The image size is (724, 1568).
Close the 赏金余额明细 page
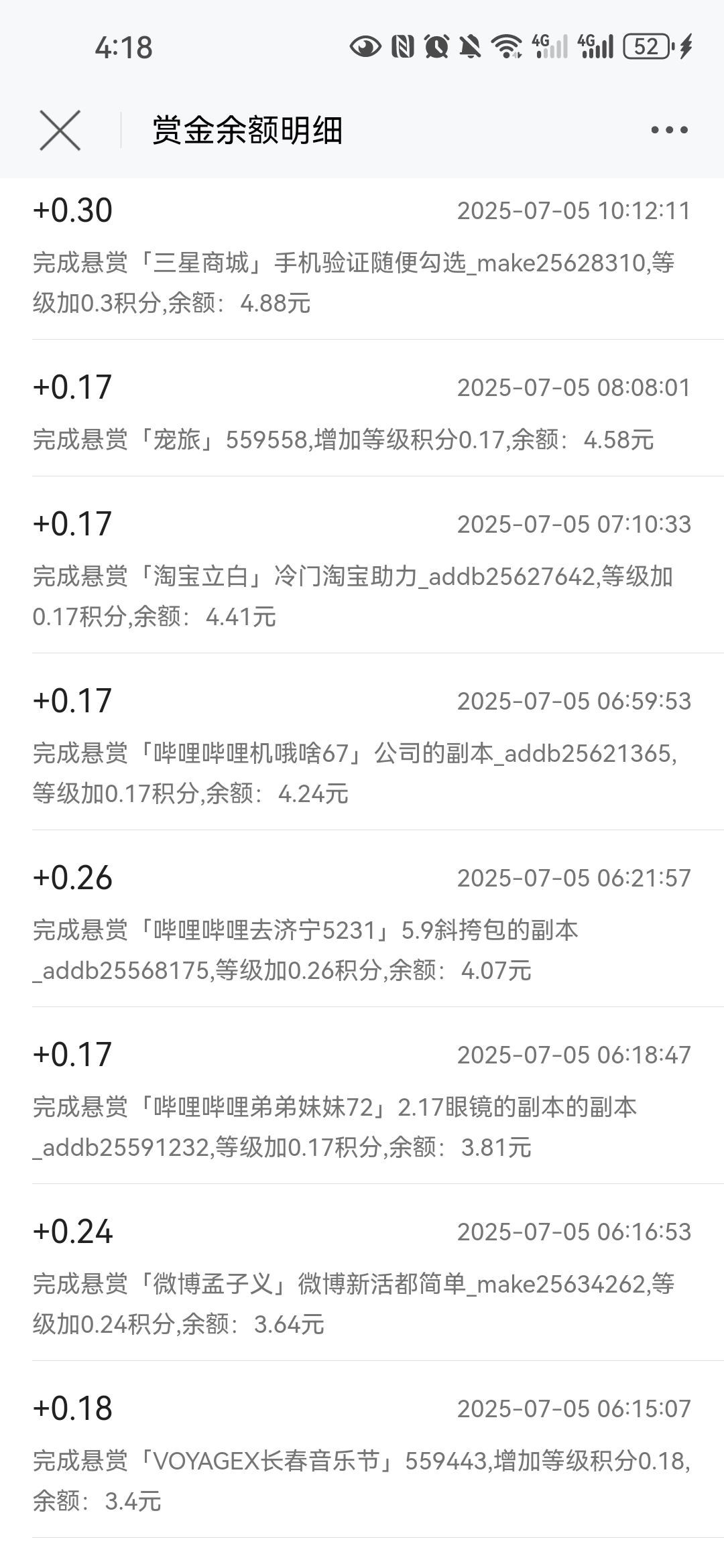click(60, 130)
